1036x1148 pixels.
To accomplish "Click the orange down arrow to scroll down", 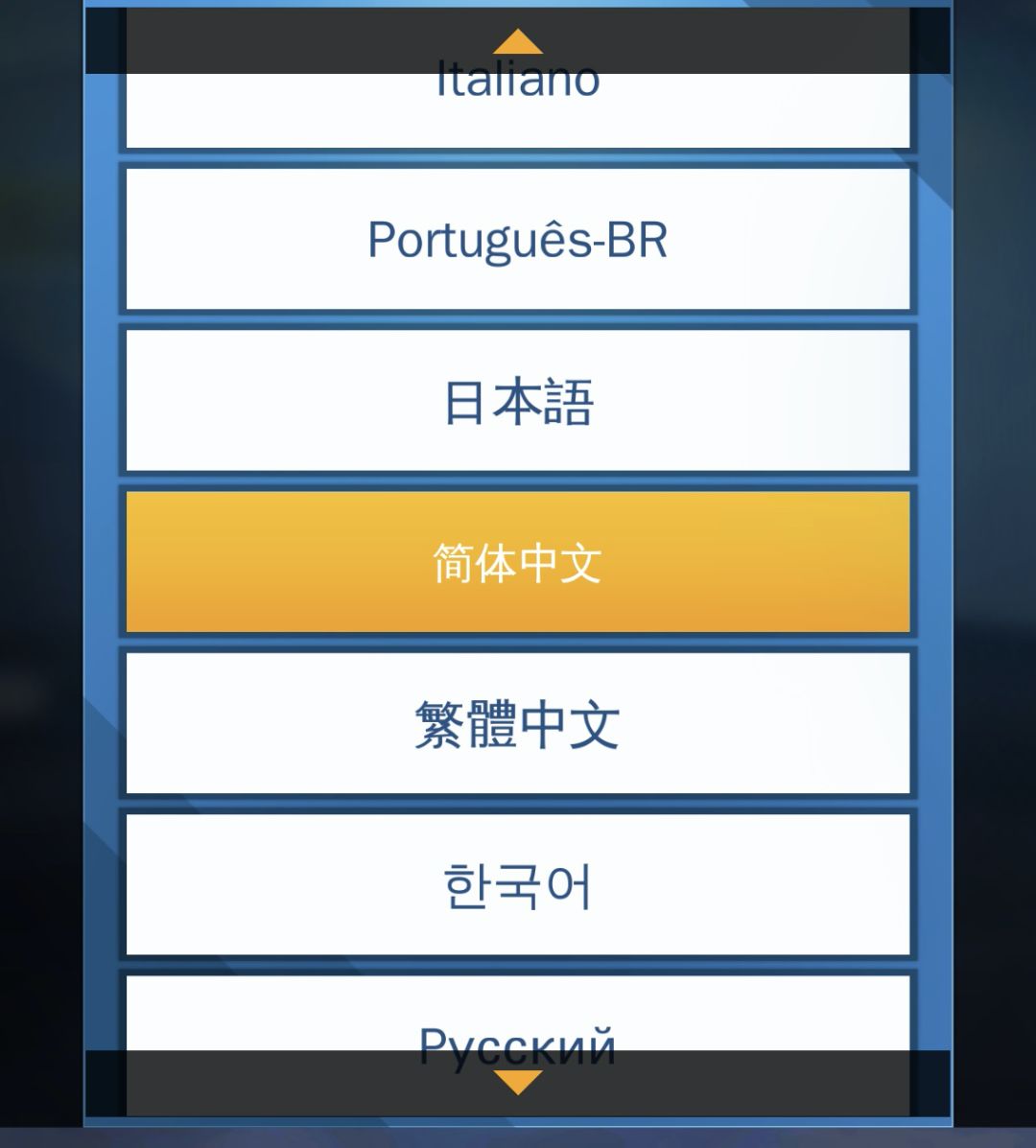I will click(x=518, y=1084).
